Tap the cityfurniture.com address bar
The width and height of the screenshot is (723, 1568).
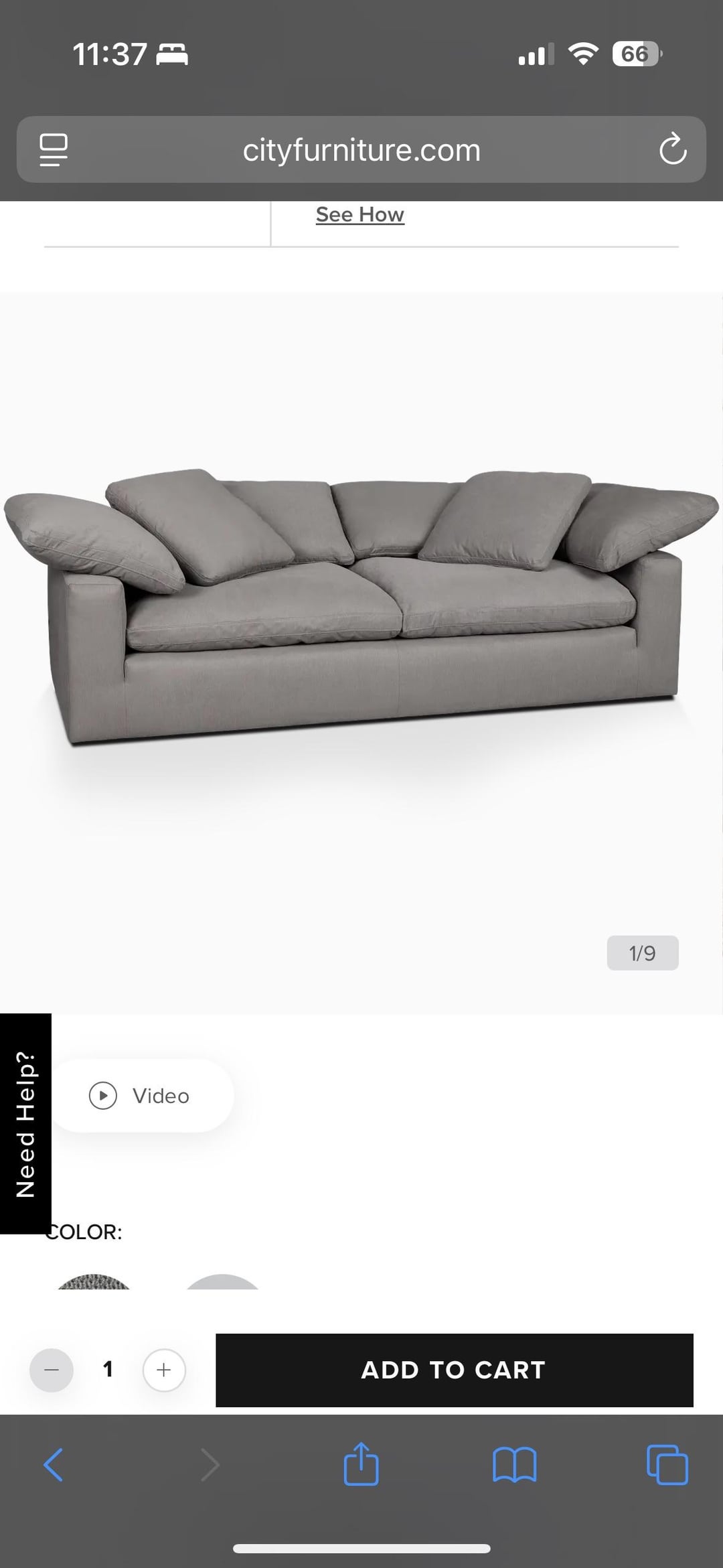click(361, 150)
